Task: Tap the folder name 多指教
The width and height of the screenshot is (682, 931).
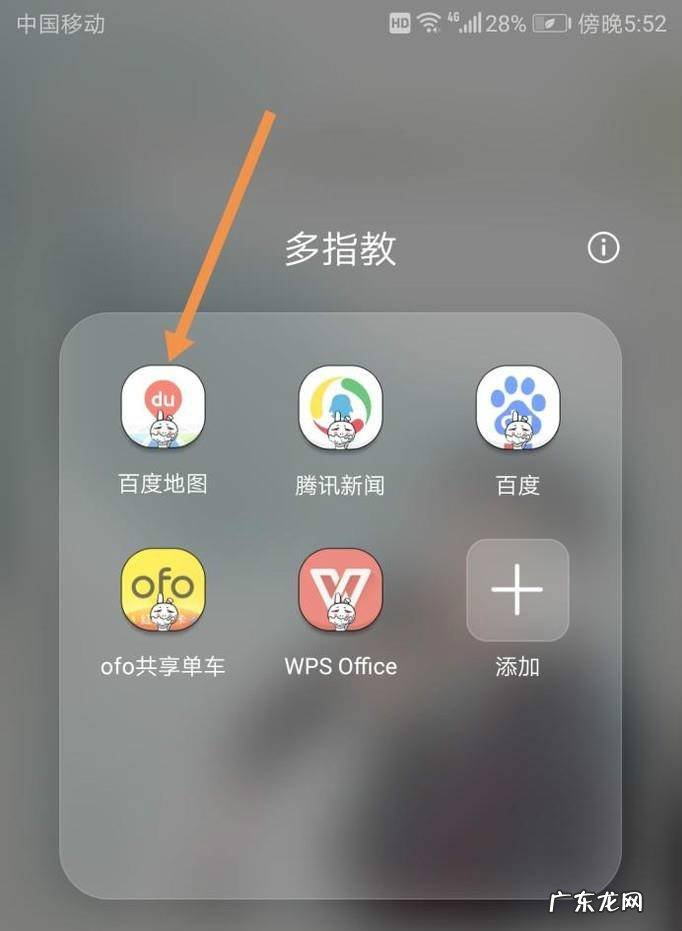Action: 340,250
